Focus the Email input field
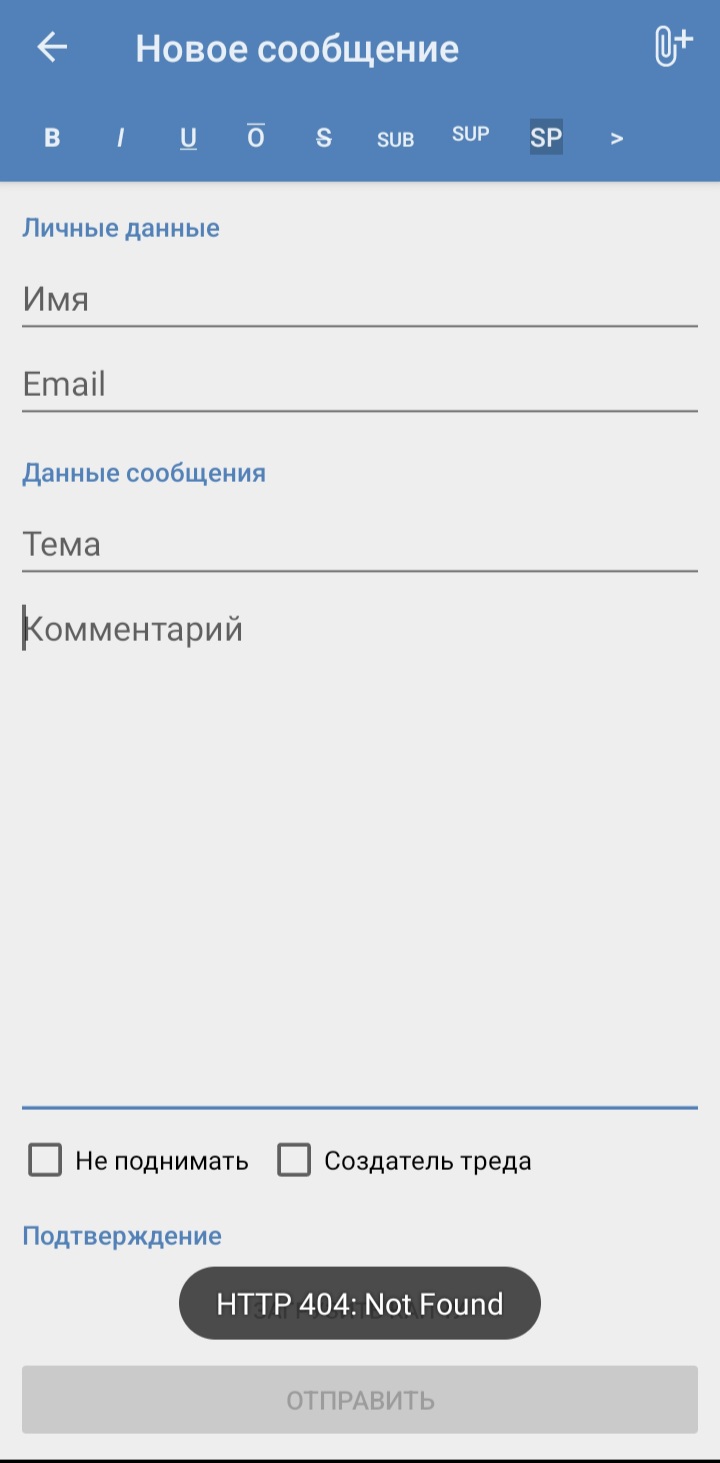The height and width of the screenshot is (1463, 720). point(360,384)
